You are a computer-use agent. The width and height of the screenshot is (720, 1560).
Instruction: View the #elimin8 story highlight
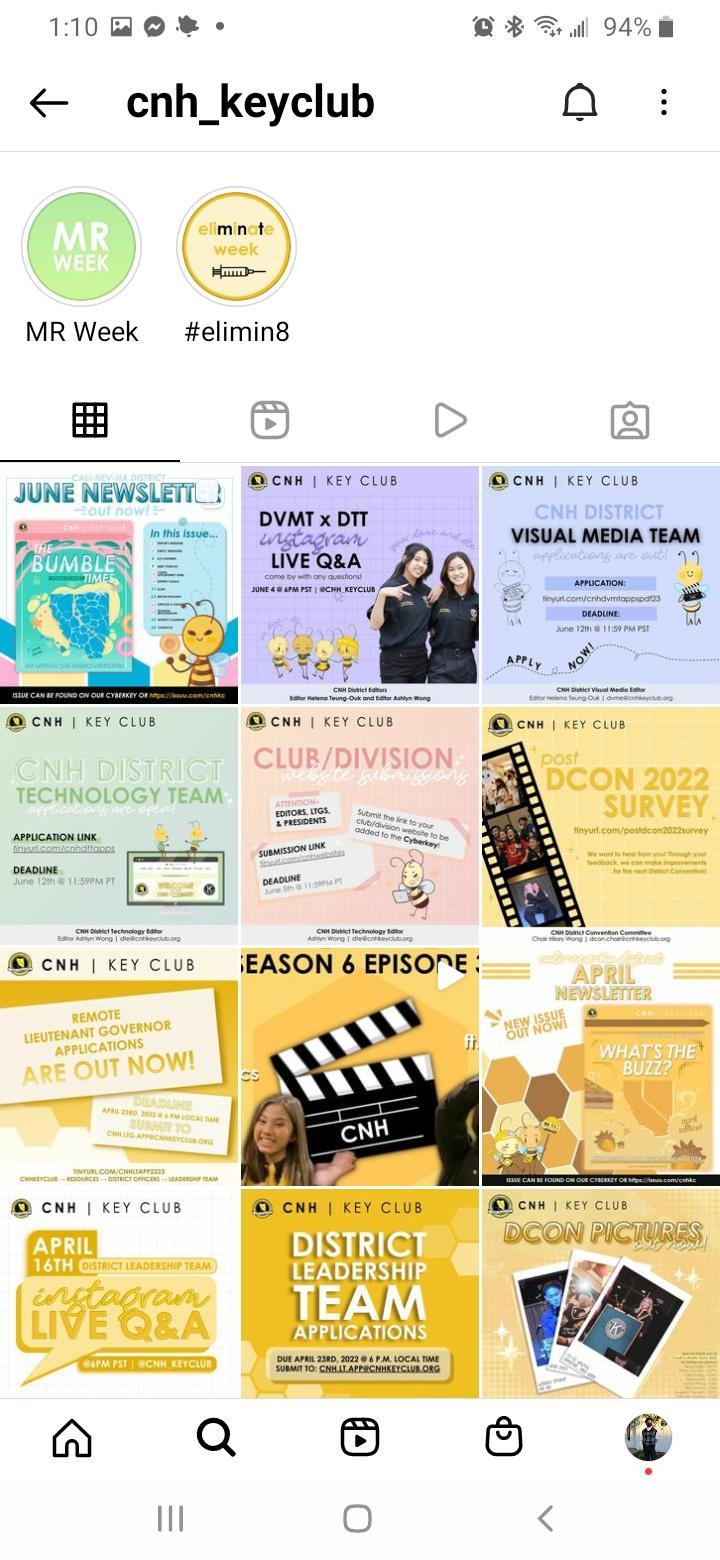tap(236, 247)
